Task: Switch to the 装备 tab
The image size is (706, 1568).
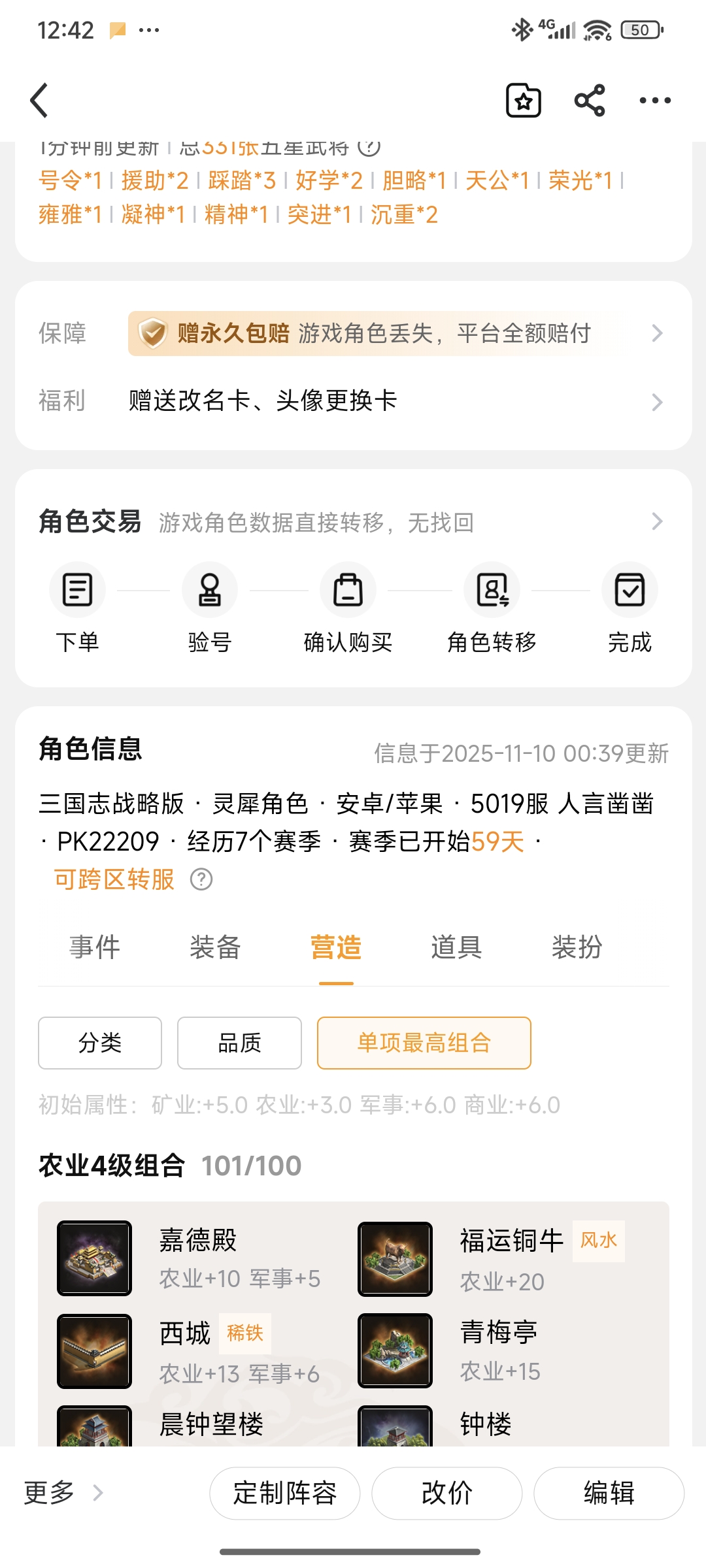Action: click(215, 947)
